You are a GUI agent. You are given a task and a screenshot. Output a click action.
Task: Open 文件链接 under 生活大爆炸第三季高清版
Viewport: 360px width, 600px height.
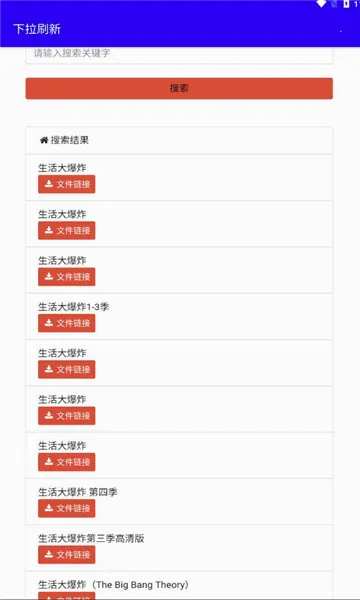[67, 554]
